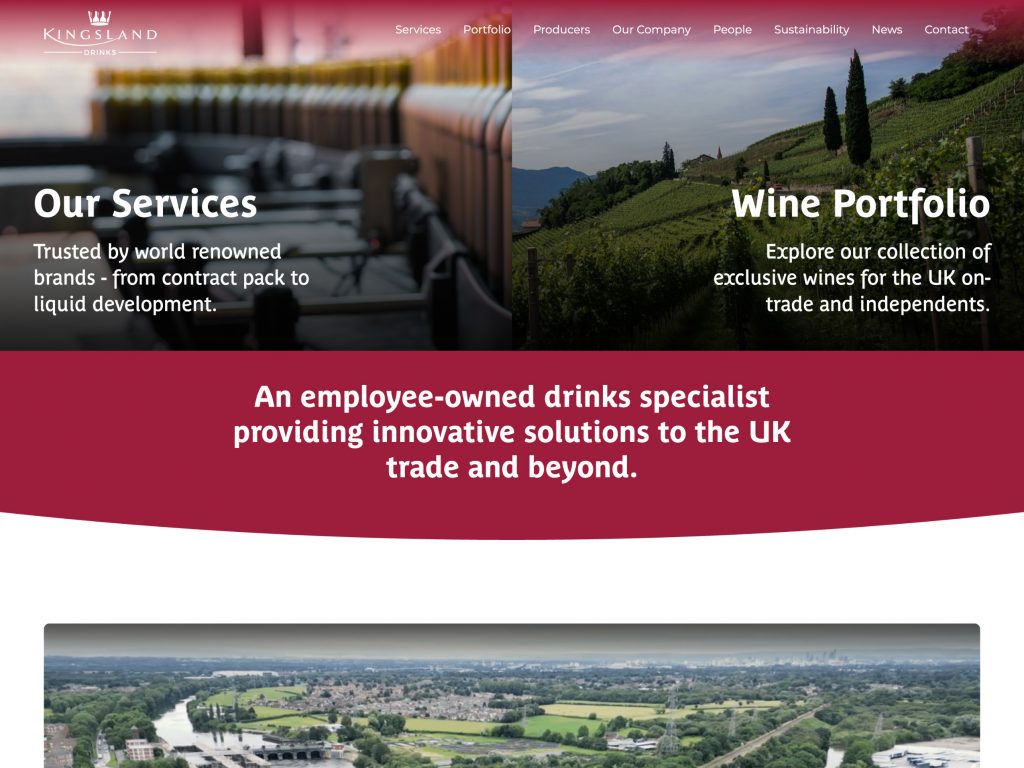1024x768 pixels.
Task: Read the News section
Action: coord(887,30)
